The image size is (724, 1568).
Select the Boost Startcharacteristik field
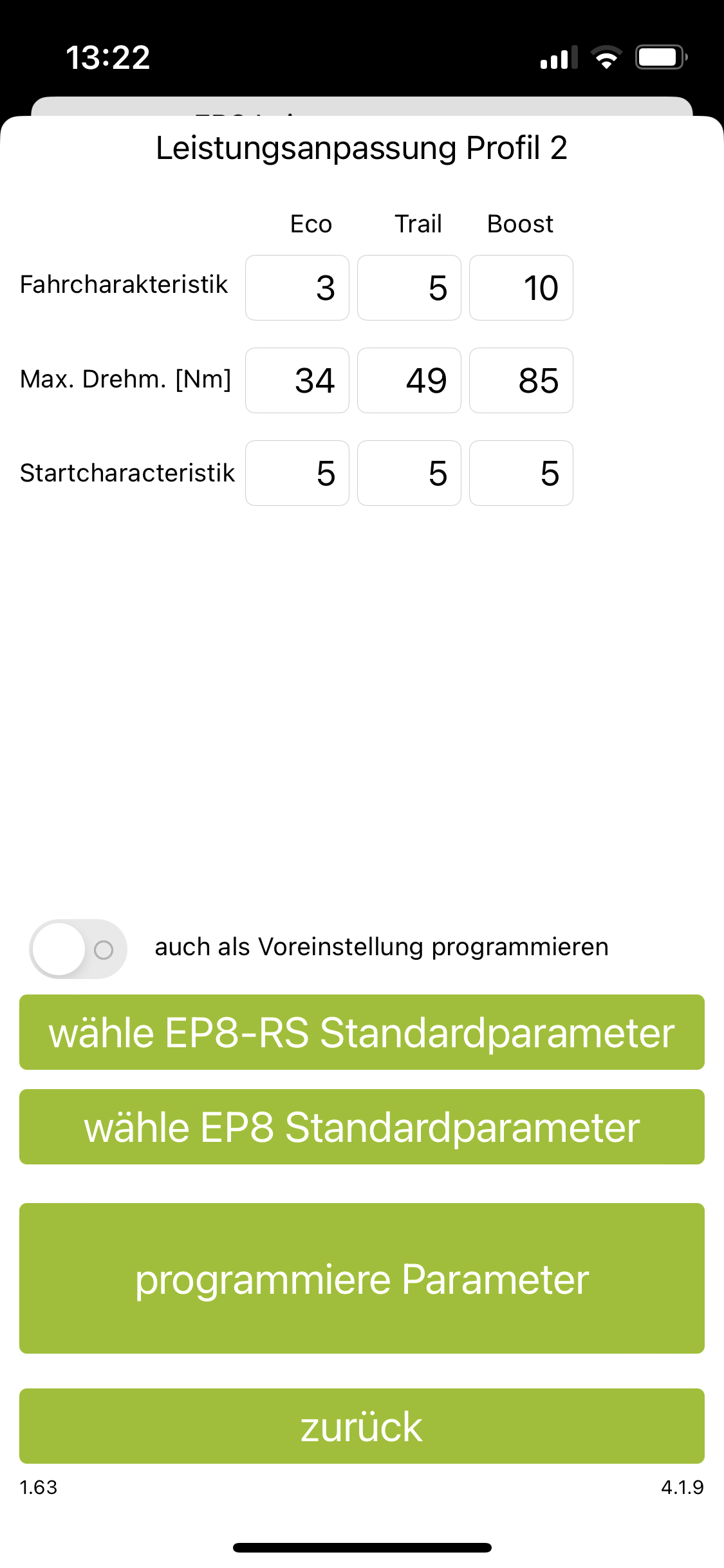tap(521, 473)
